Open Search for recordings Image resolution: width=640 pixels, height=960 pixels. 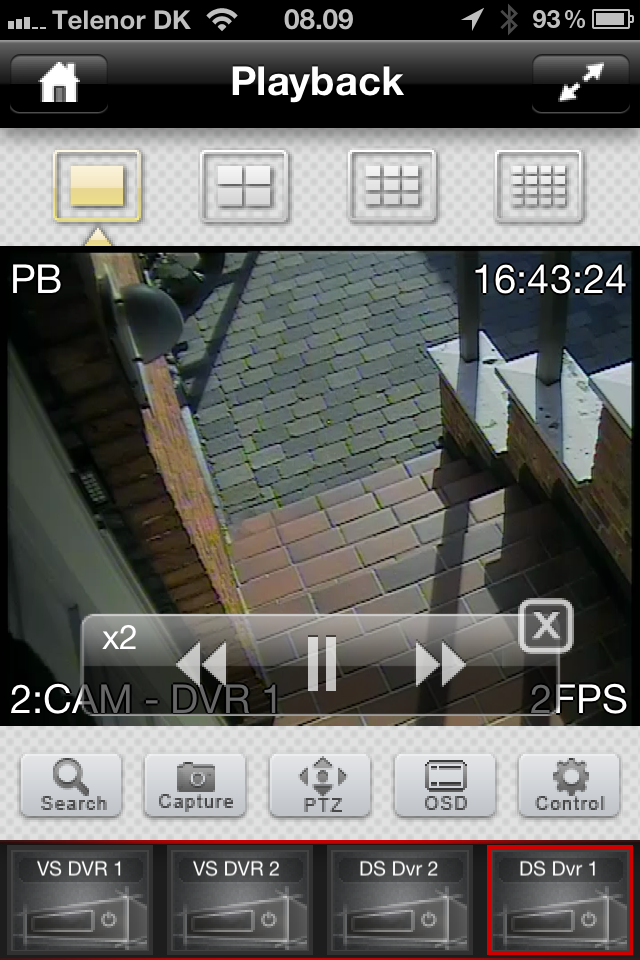point(72,786)
